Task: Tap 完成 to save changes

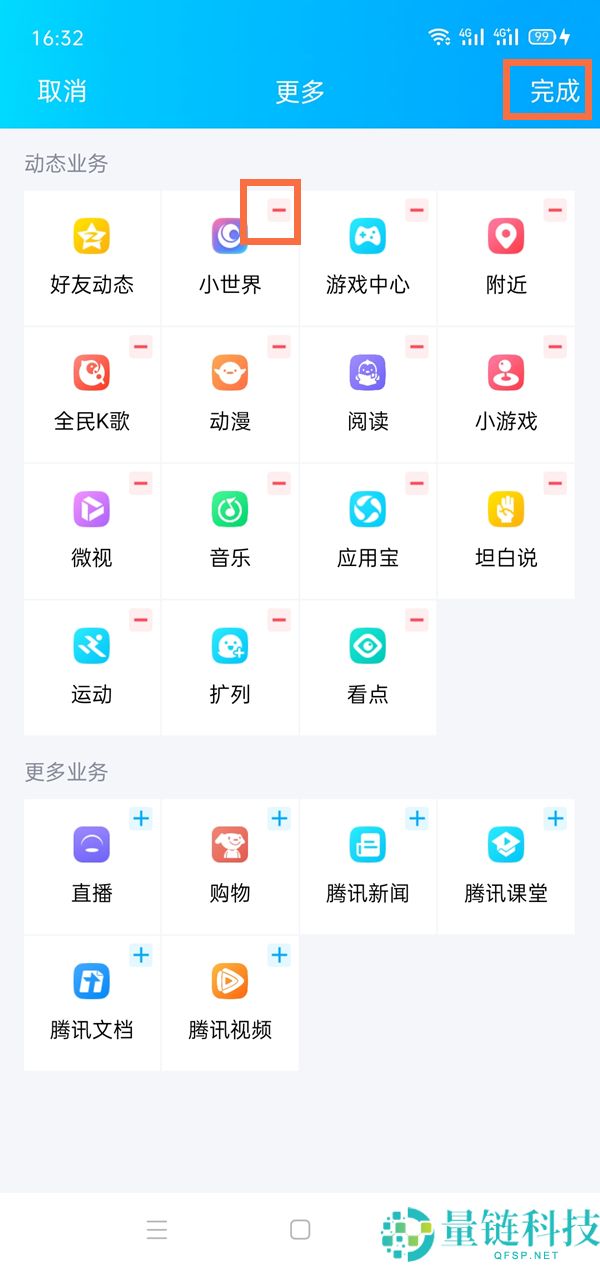Action: point(554,91)
